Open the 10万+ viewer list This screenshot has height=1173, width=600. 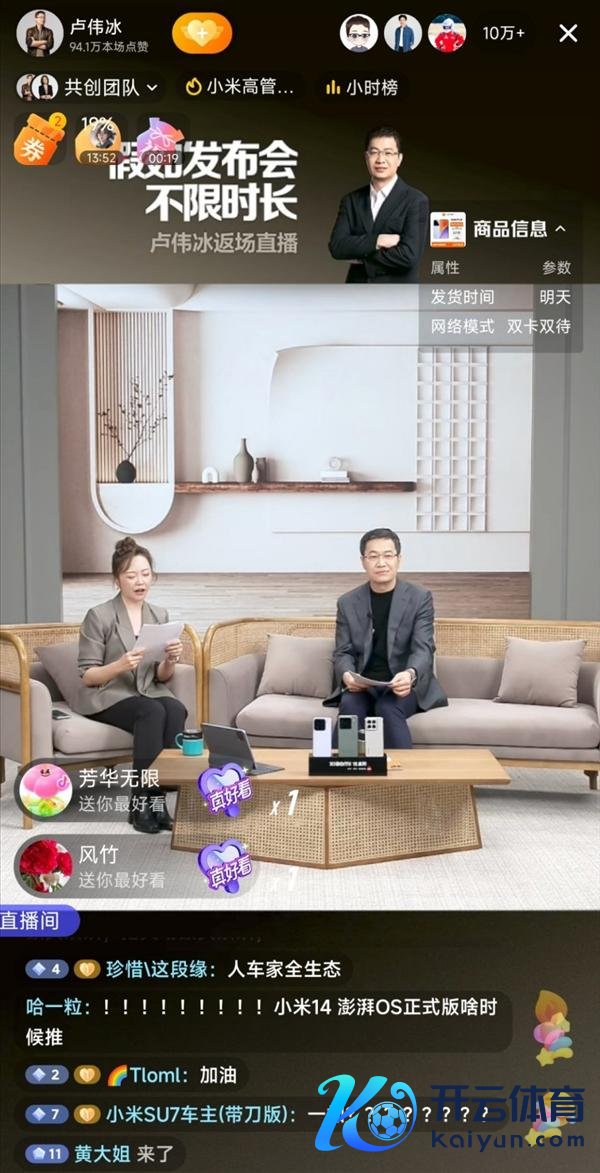coord(503,33)
